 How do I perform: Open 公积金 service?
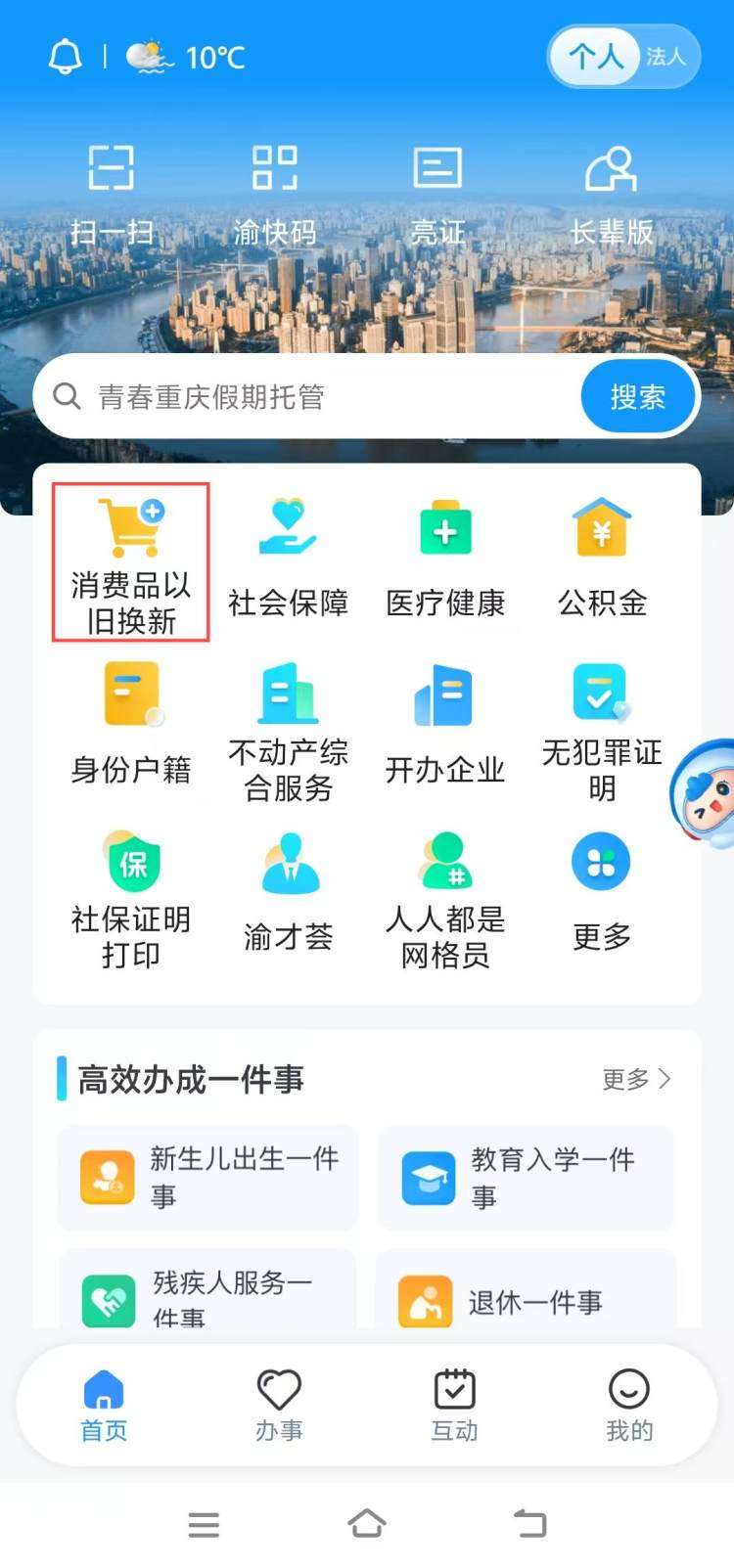point(602,560)
